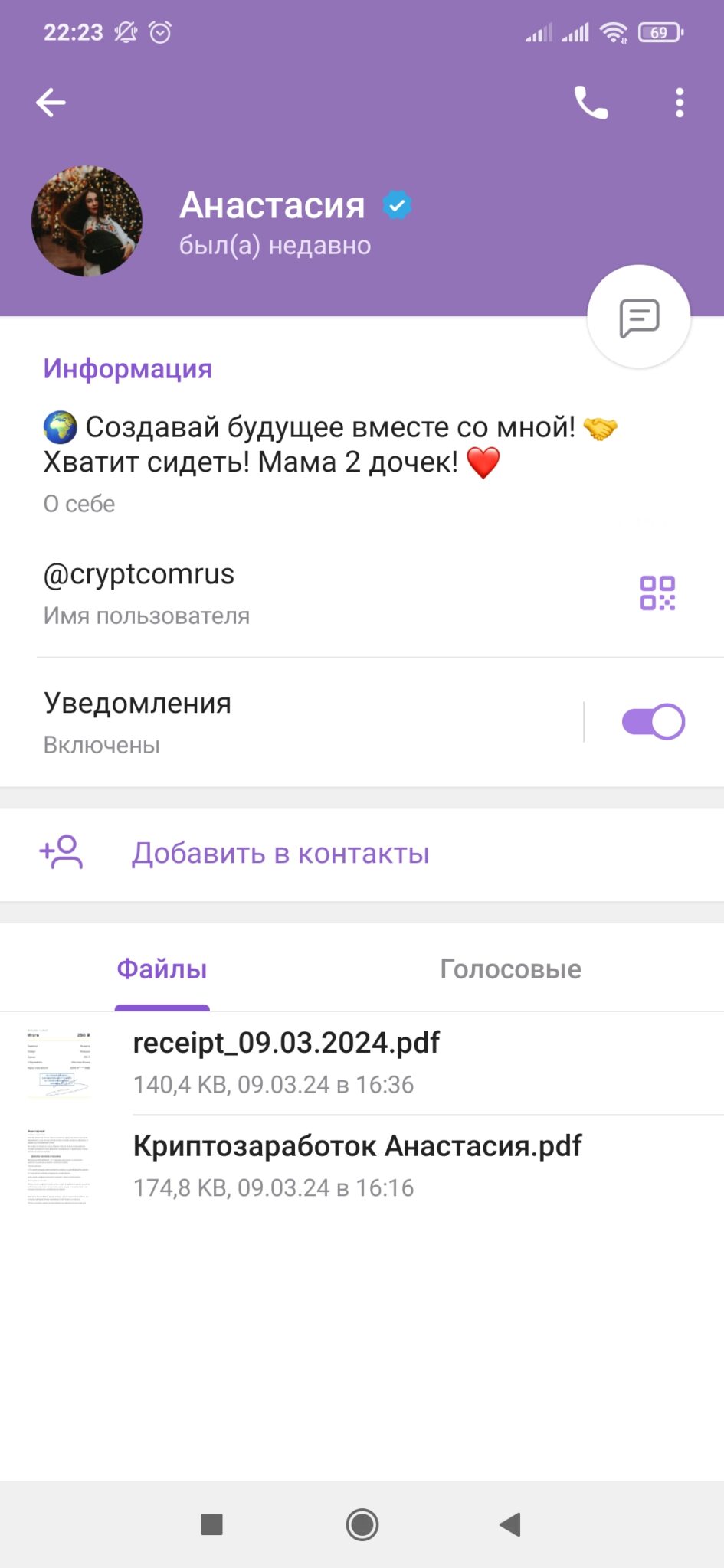This screenshot has width=724, height=1568.
Task: Select Добавить в контакты
Action: point(280,854)
